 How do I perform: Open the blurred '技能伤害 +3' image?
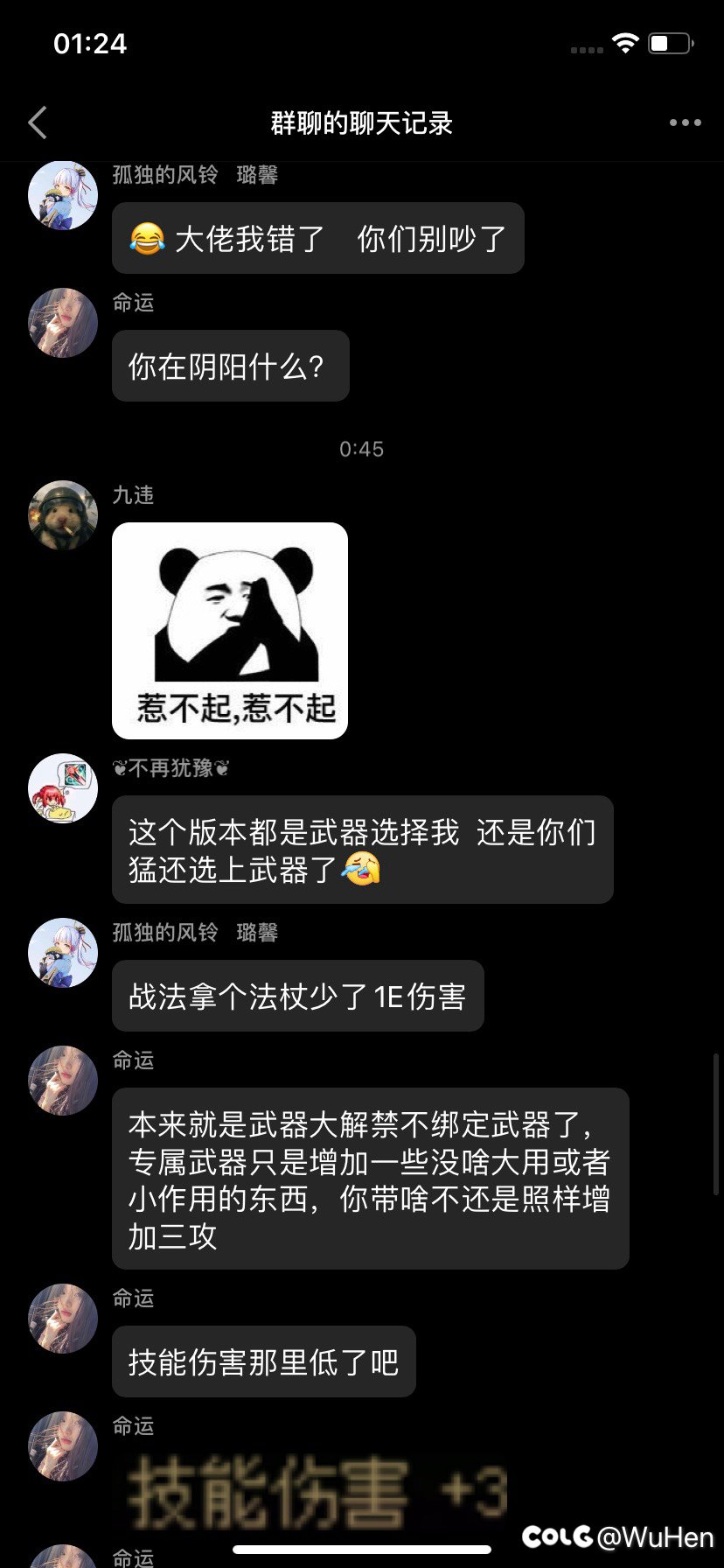pos(315,1487)
